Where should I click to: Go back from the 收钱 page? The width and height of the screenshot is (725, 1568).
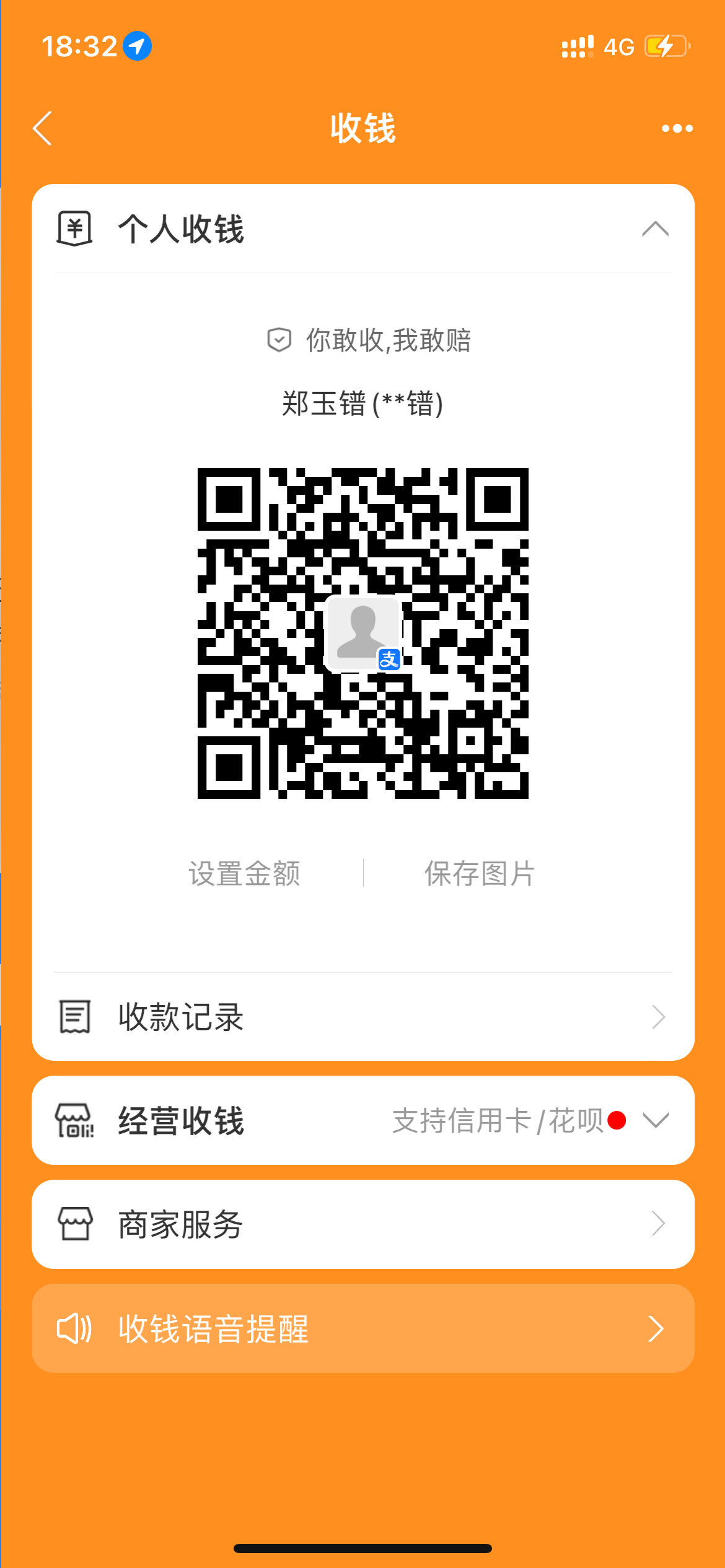coord(43,128)
